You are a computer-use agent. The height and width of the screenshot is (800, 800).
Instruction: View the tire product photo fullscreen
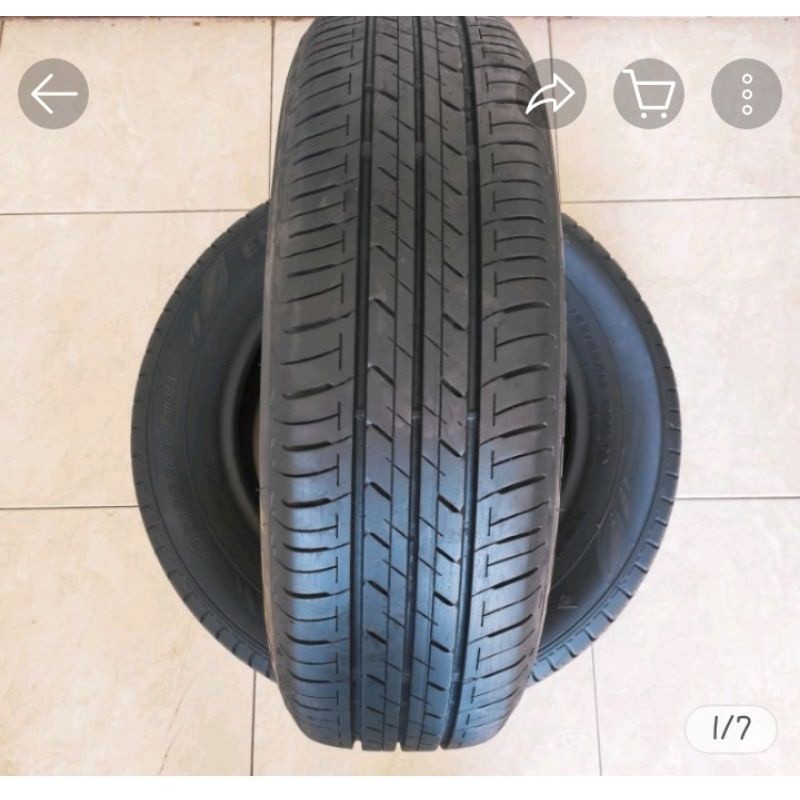[x=410, y=420]
